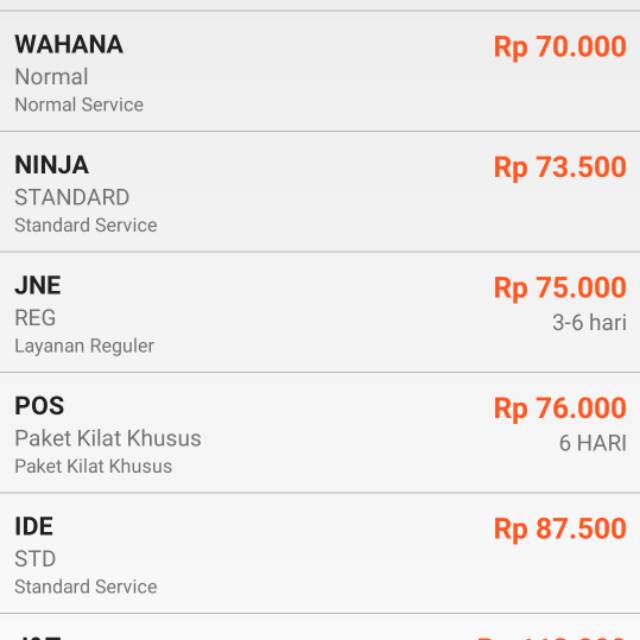Choose NINJA STANDARD shipping option

pyautogui.click(x=320, y=192)
